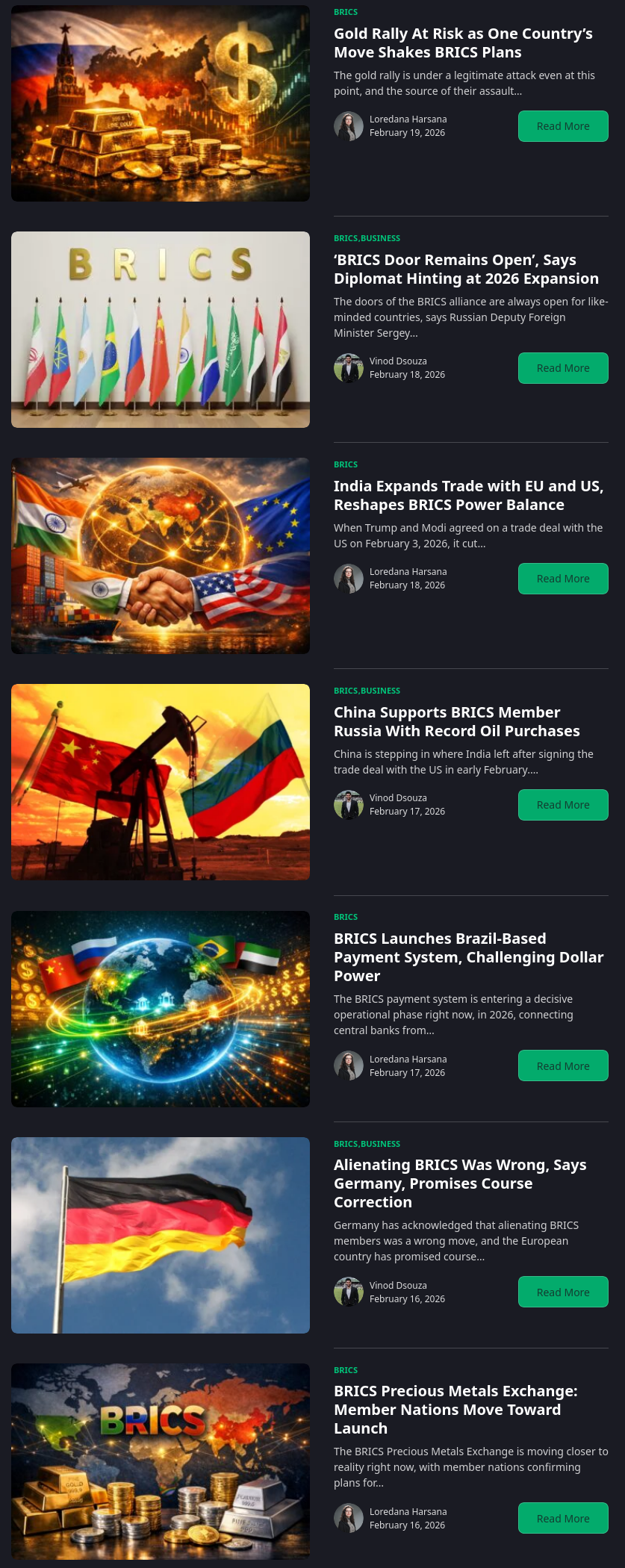The width and height of the screenshot is (625, 1568).
Task: Open Alienating BRICS Was Wrong headline
Action: pos(459,1183)
